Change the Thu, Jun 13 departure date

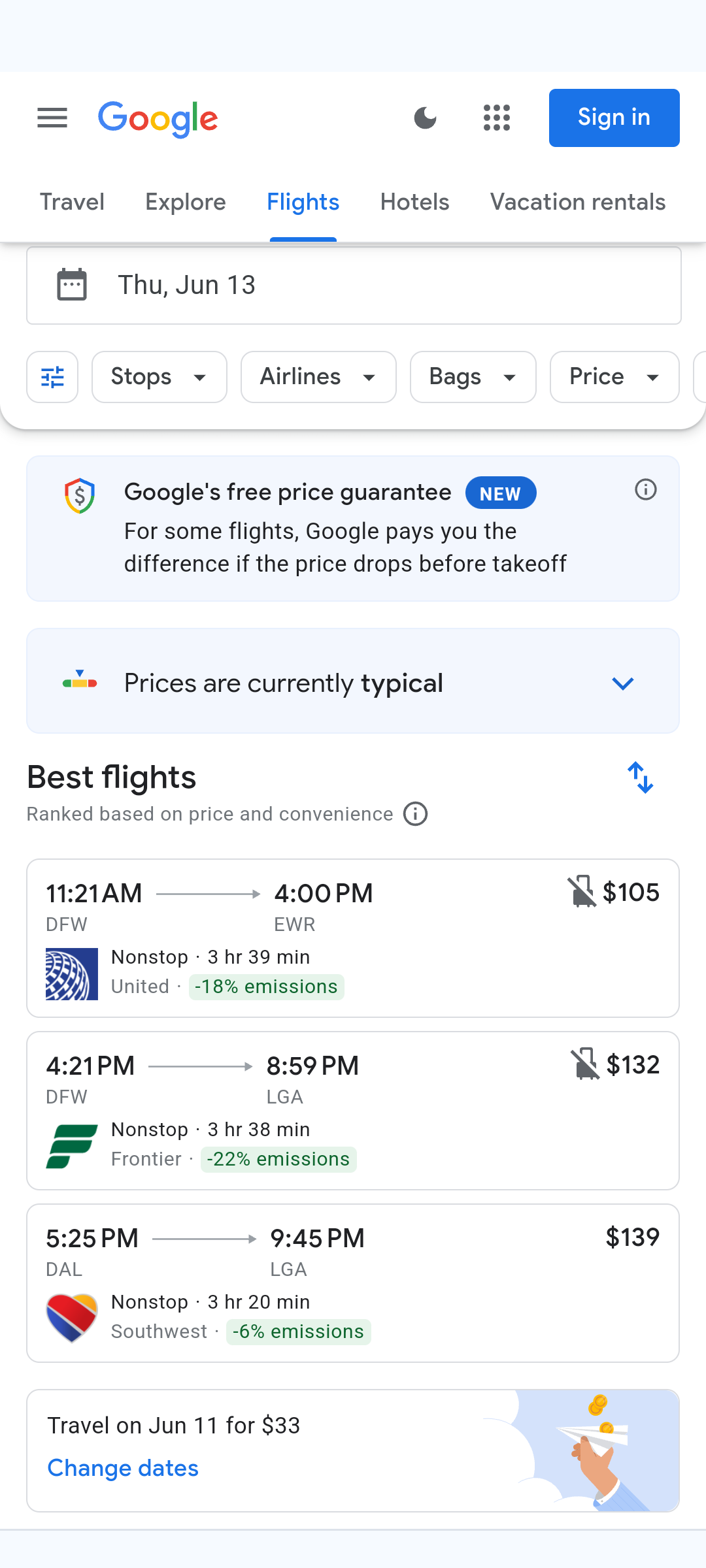(354, 286)
